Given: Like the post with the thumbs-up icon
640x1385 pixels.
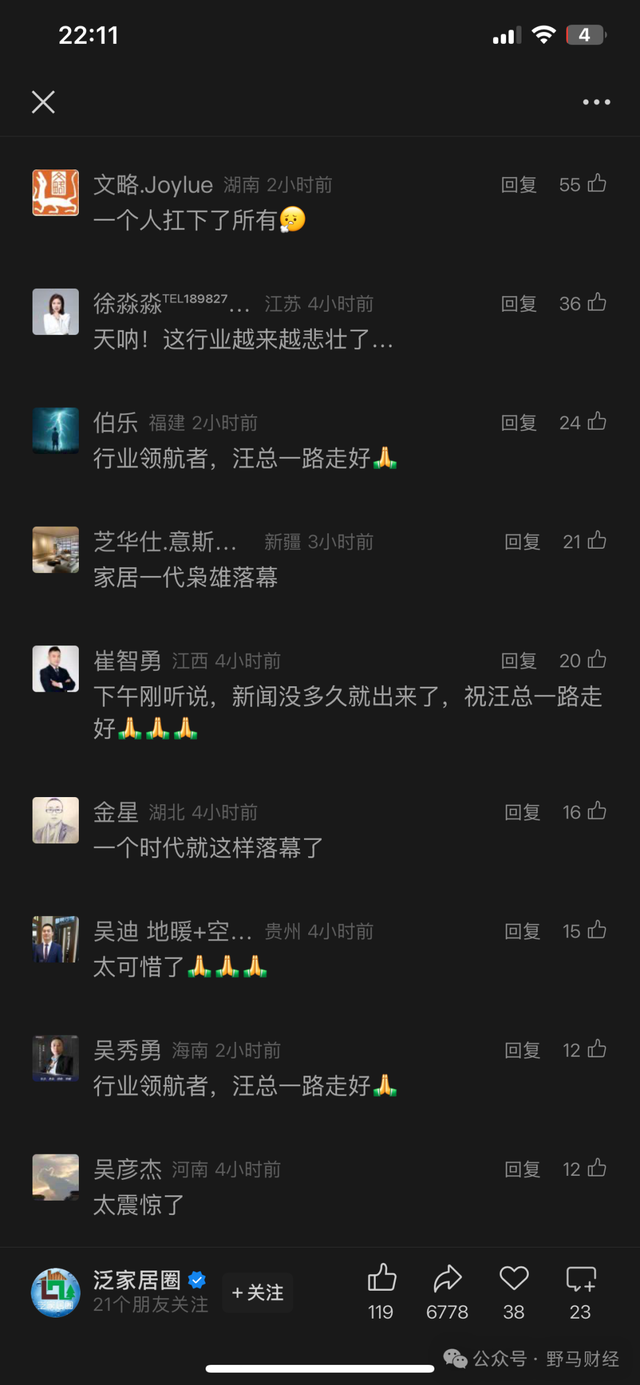Looking at the screenshot, I should [381, 1279].
